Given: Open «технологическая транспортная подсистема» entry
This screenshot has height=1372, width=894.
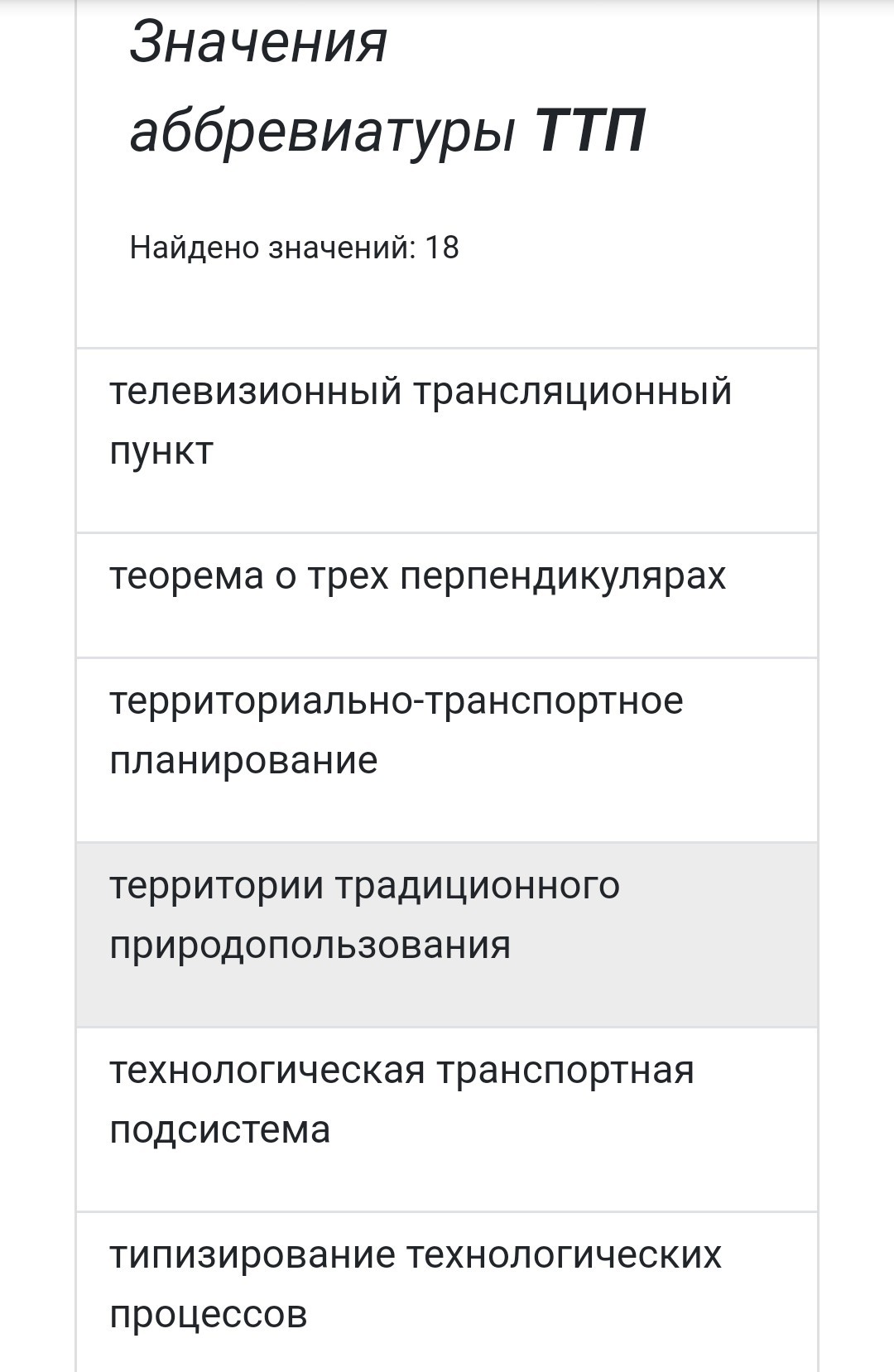Looking at the screenshot, I should point(447,1119).
